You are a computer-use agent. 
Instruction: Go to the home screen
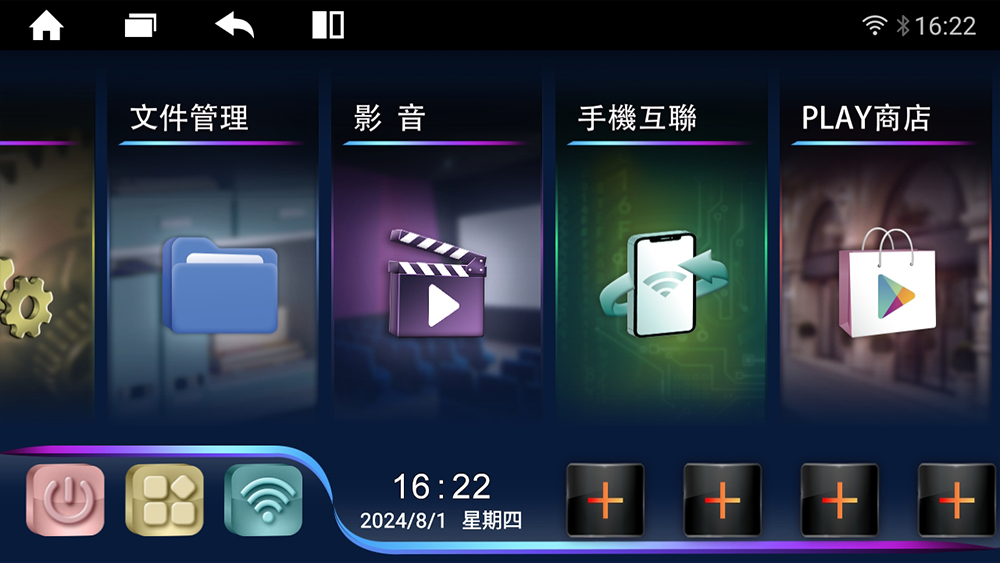pos(46,25)
